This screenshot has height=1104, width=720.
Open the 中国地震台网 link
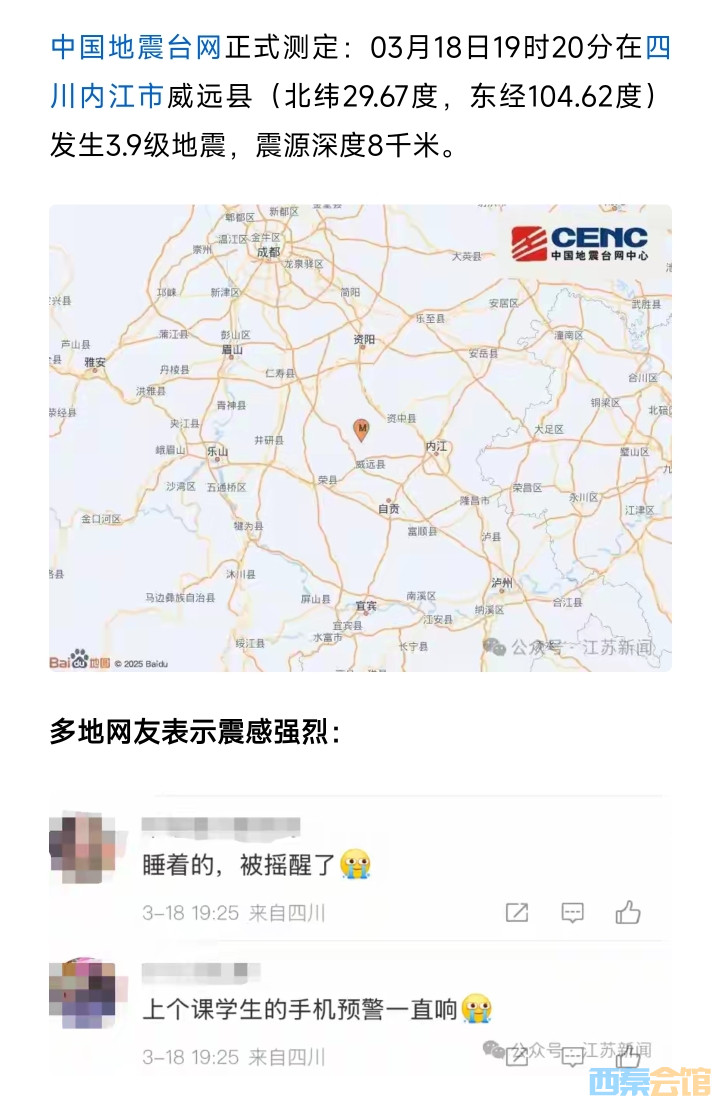click(135, 47)
